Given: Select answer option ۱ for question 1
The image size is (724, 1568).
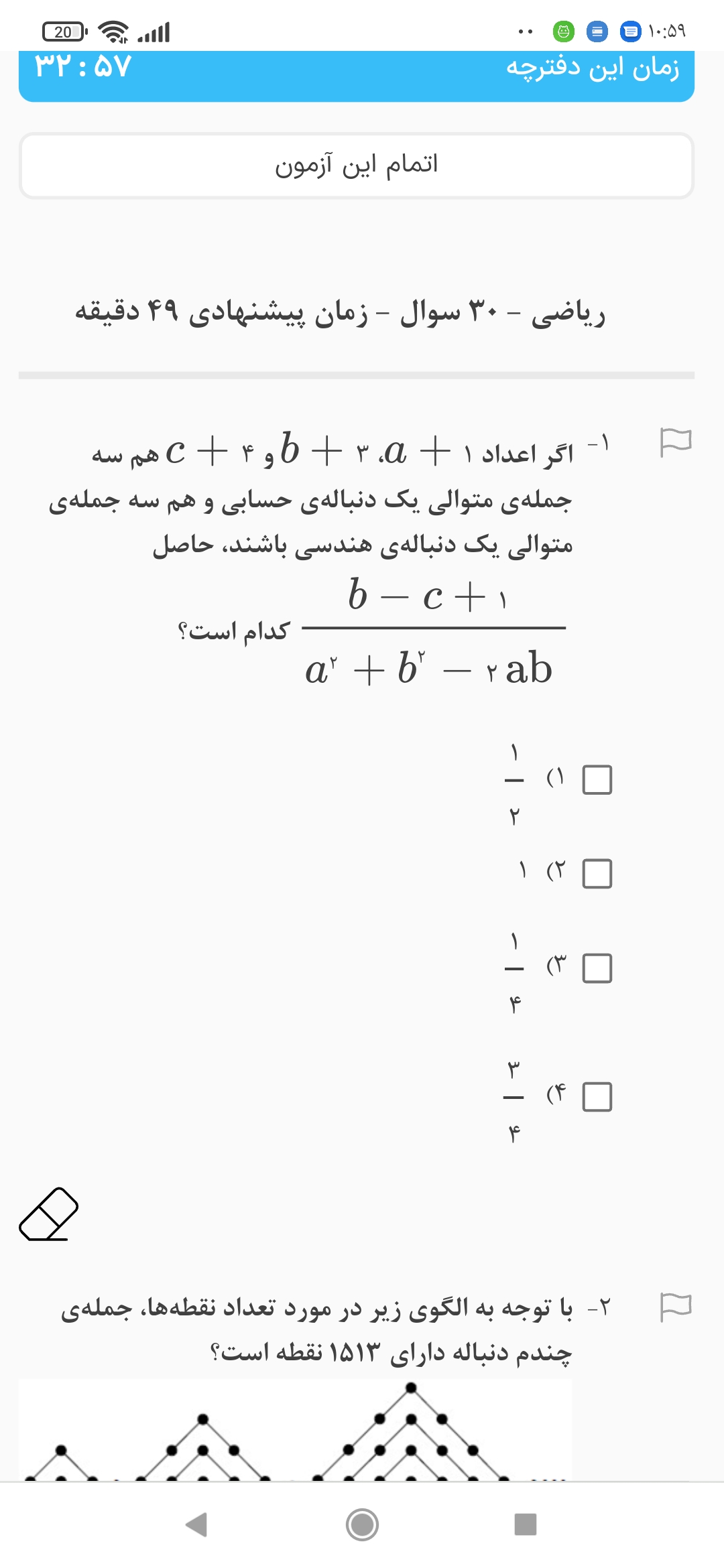Looking at the screenshot, I should (597, 780).
